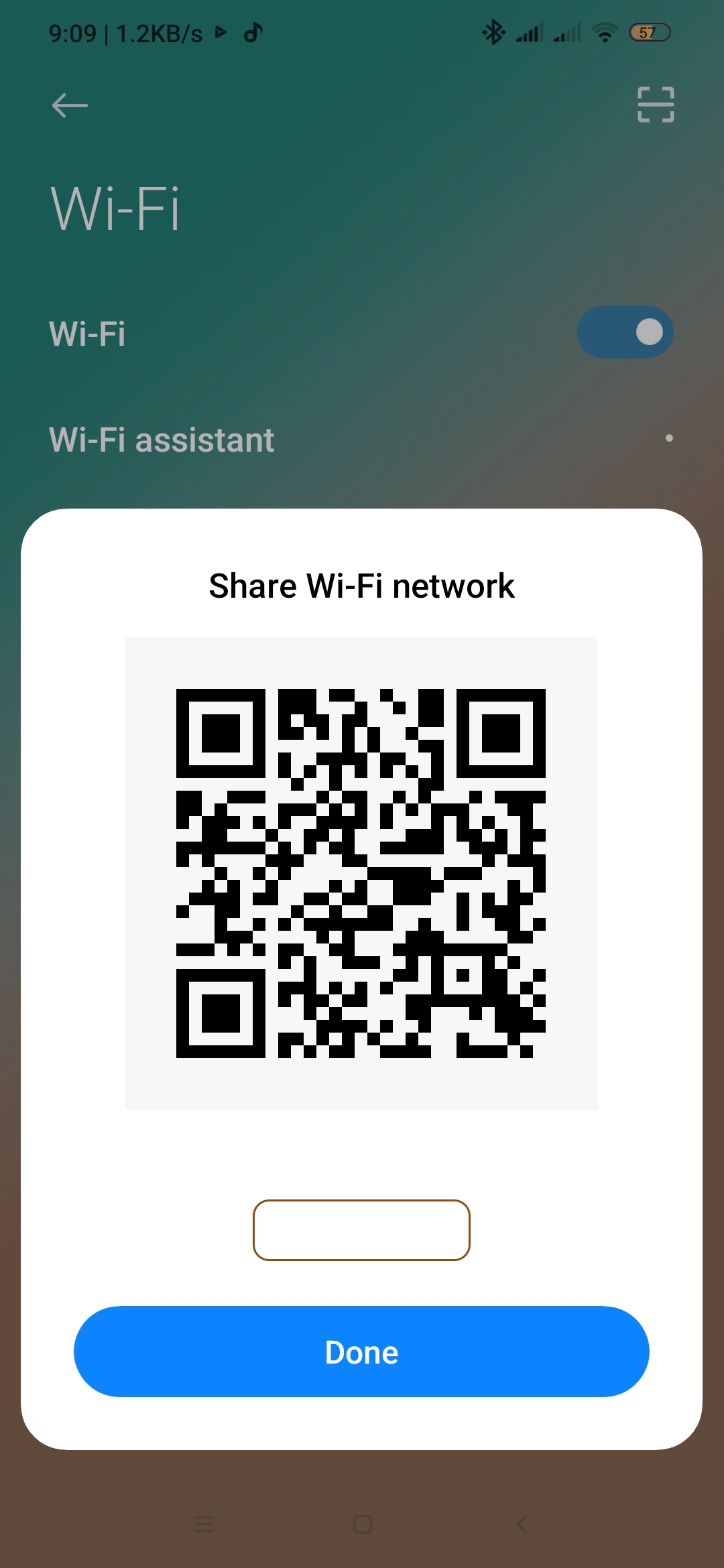Tap the system home button
The height and width of the screenshot is (1568, 724).
(x=363, y=1524)
